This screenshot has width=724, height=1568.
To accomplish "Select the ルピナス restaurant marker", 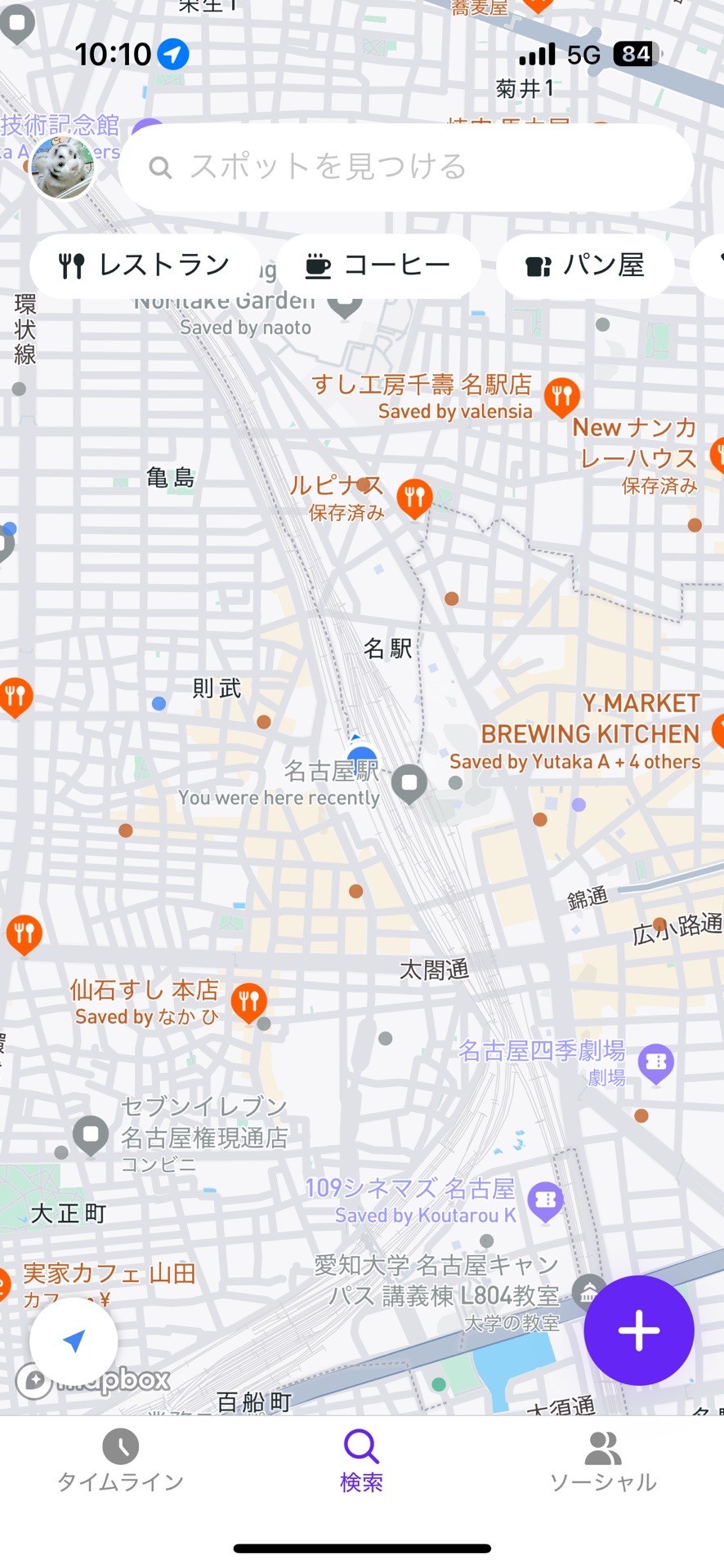I will point(414,497).
